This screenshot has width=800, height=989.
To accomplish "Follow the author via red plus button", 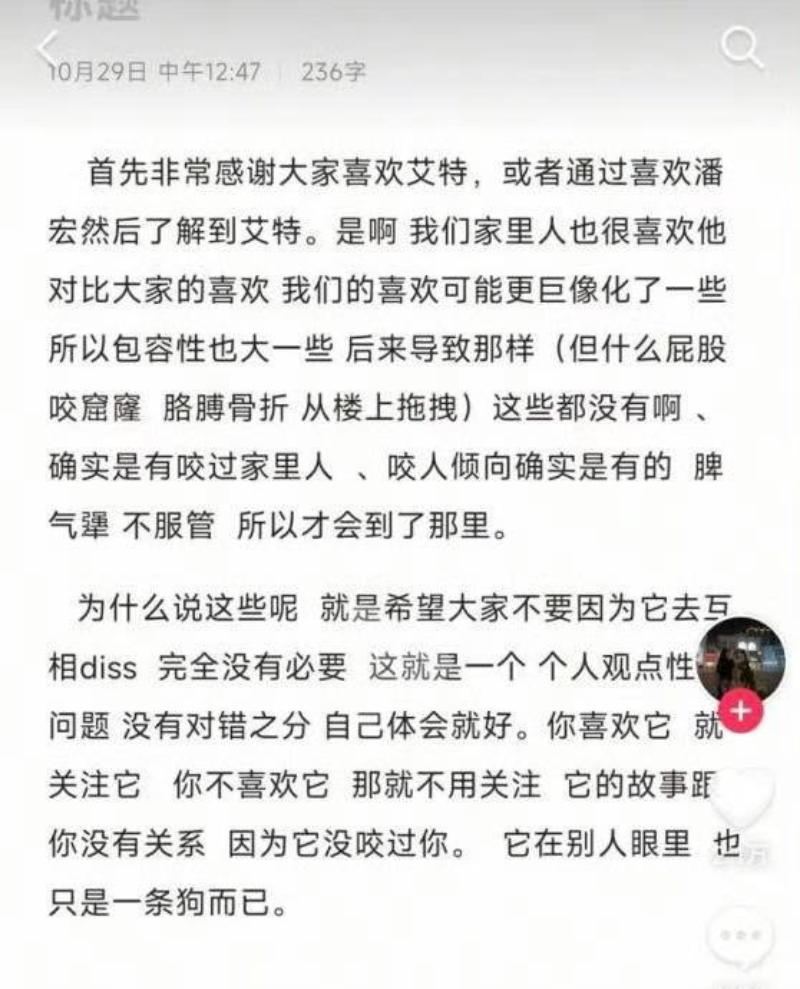I will pos(741,712).
